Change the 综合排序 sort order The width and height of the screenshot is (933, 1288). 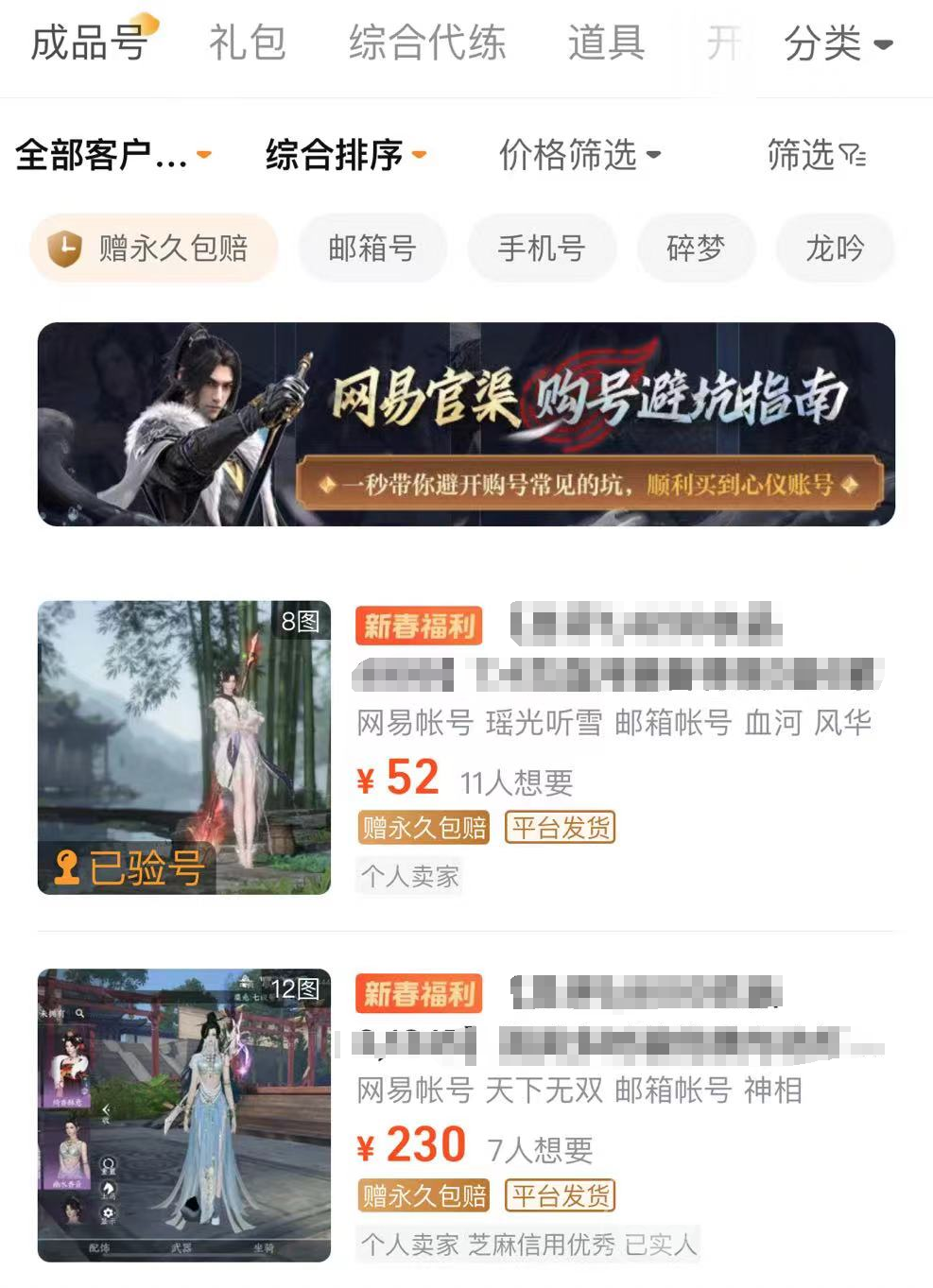(x=345, y=154)
